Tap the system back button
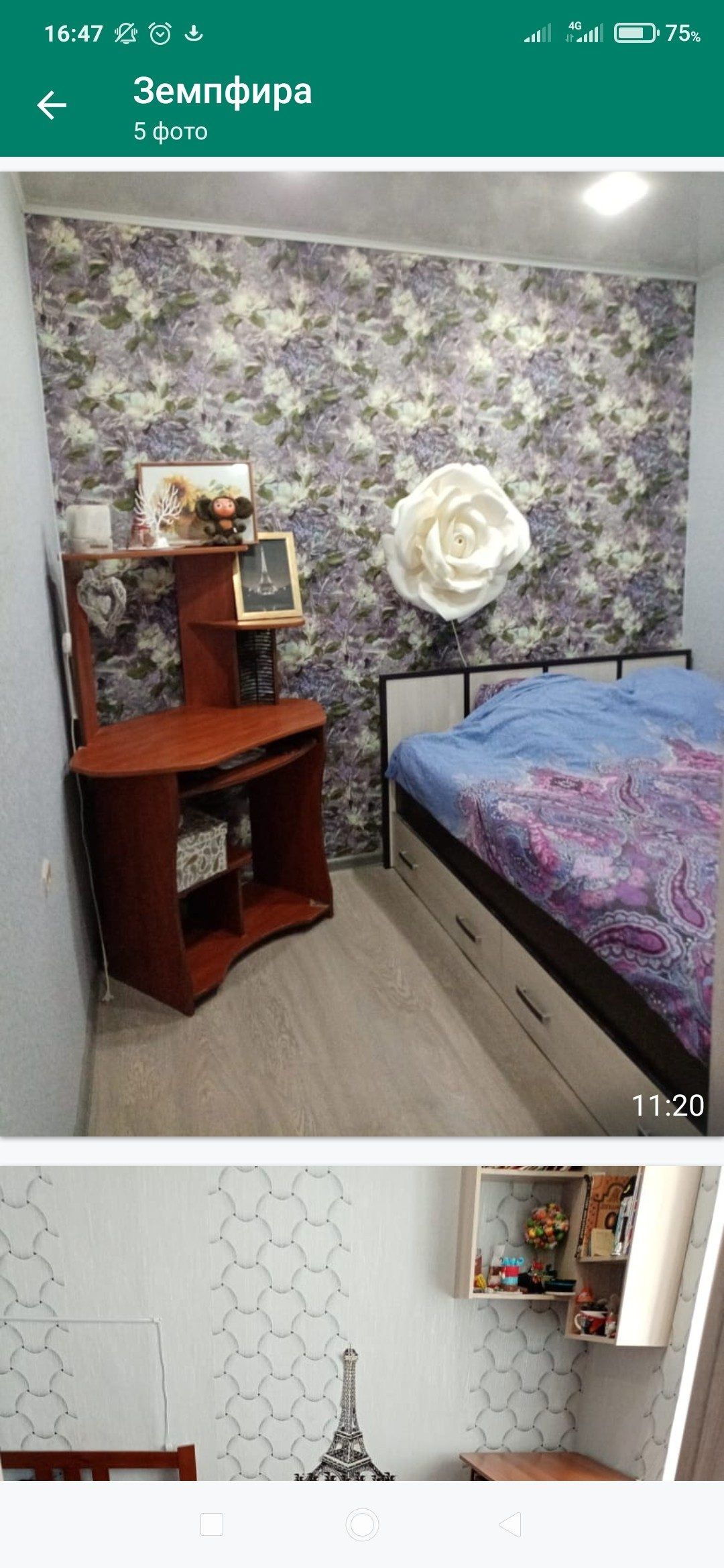The image size is (724, 1568). pos(511,1524)
